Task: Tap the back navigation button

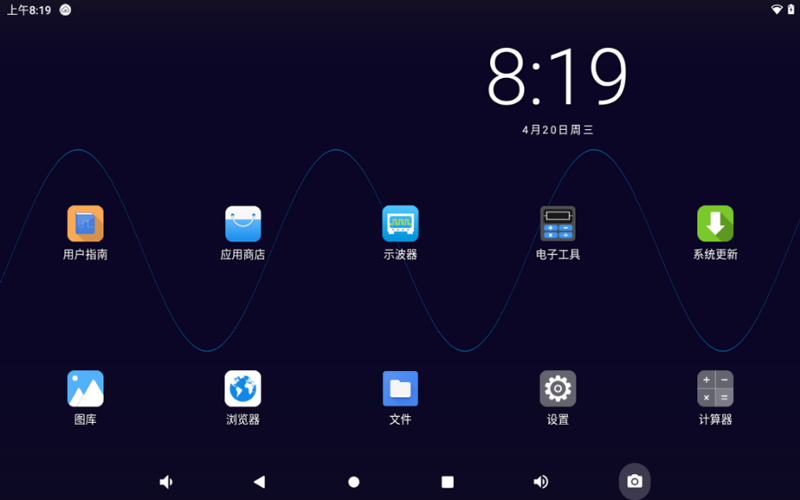Action: point(259,481)
